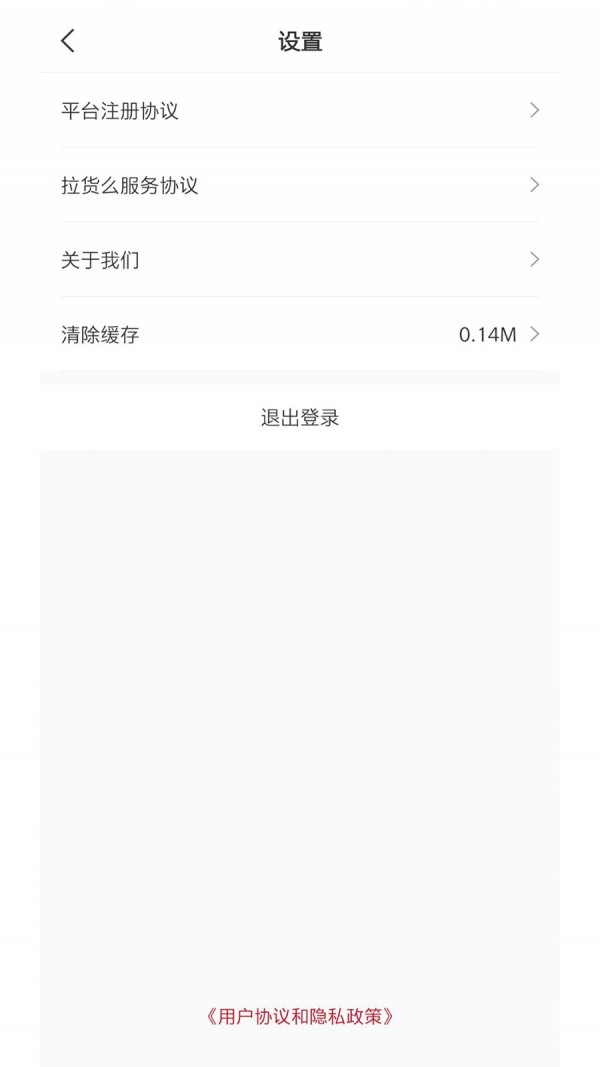Viewport: 600px width, 1067px height.
Task: Clear the 0.14M cache via 清除缓存
Action: pyautogui.click(x=300, y=334)
